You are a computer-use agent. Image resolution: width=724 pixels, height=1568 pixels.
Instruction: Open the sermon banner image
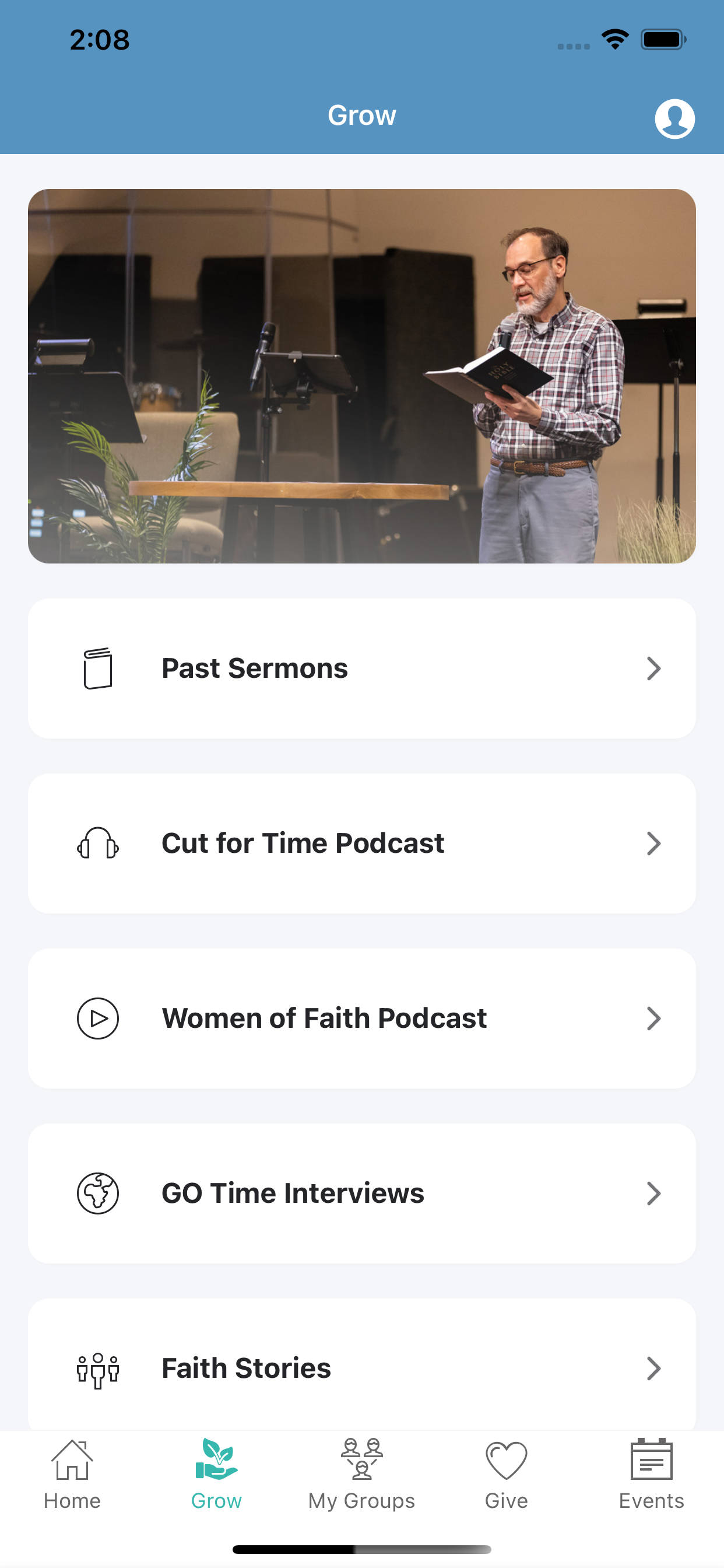pos(362,376)
